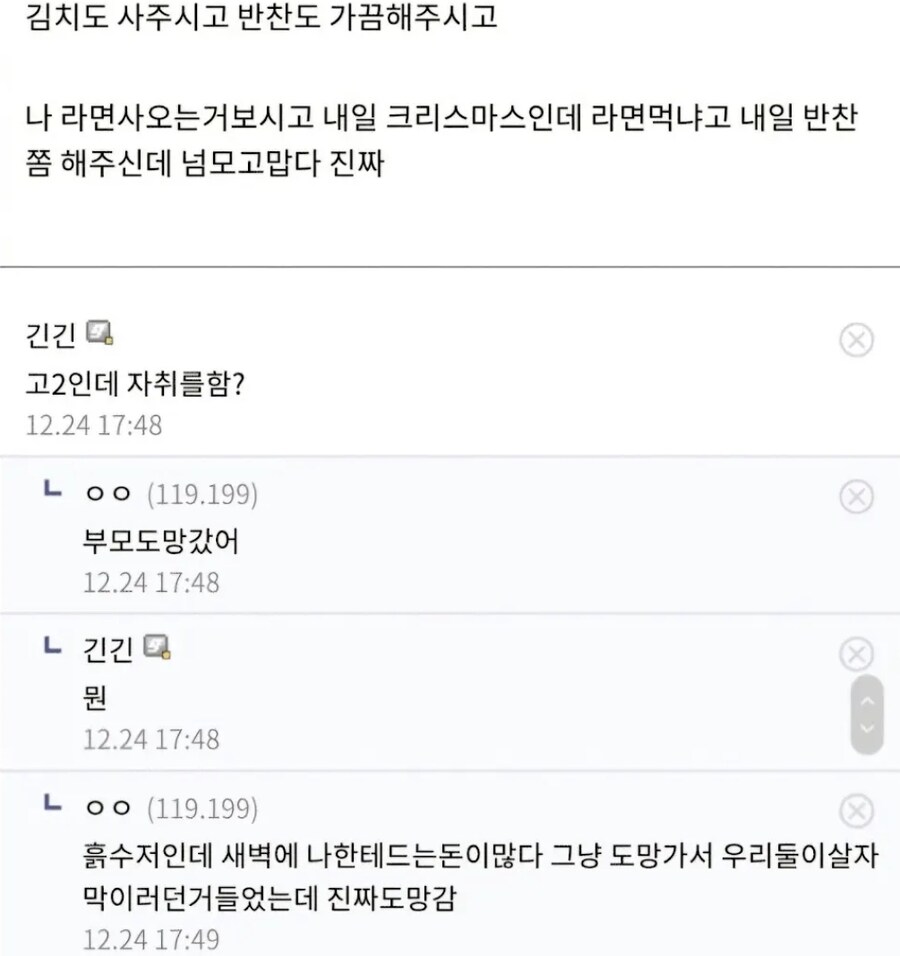The image size is (900, 956).
Task: Click the delete X icon on 긴긴's '고2인데 자취를함?' comment
Action: tap(856, 340)
